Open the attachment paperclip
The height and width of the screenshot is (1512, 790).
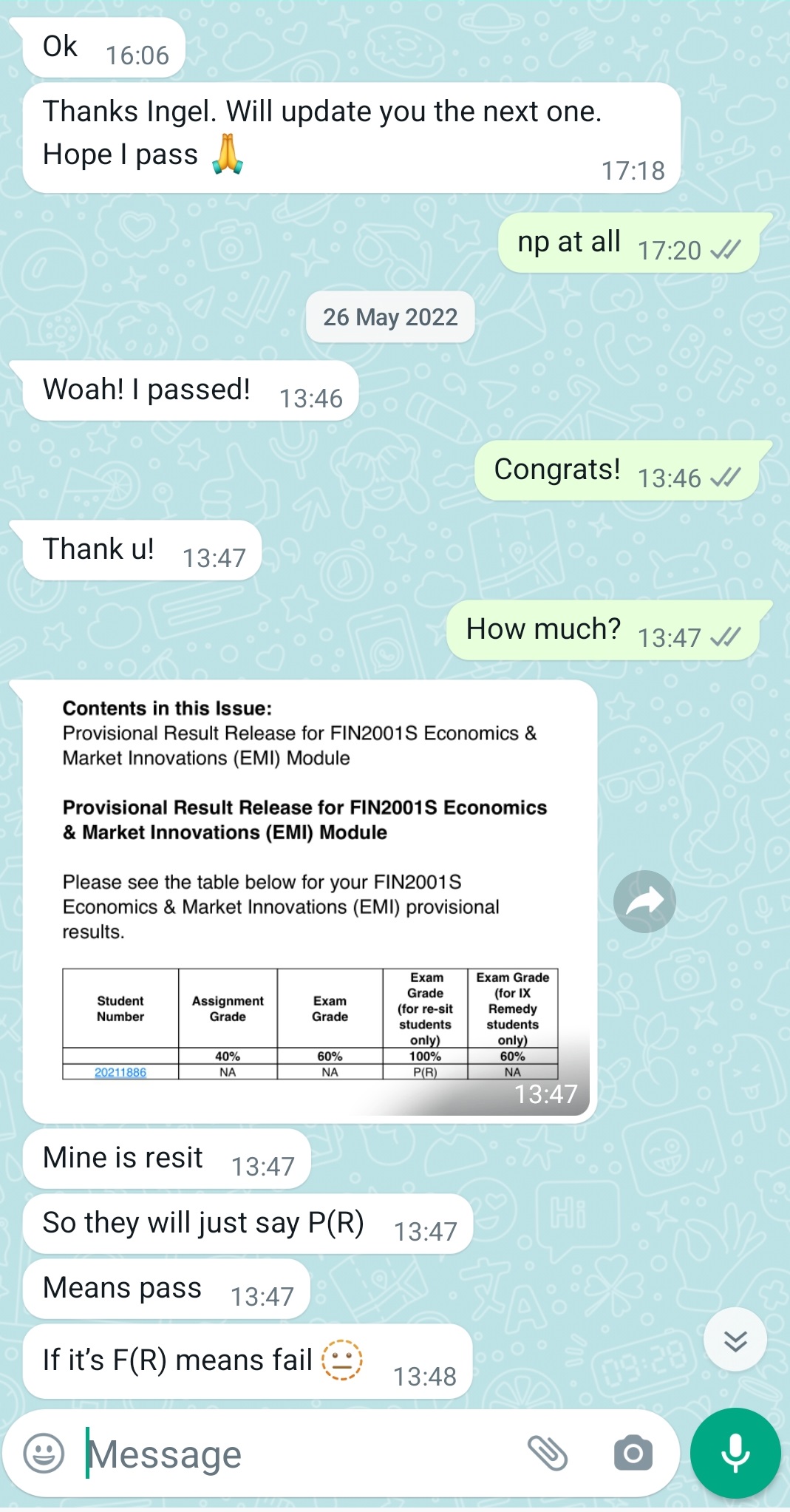548,1453
